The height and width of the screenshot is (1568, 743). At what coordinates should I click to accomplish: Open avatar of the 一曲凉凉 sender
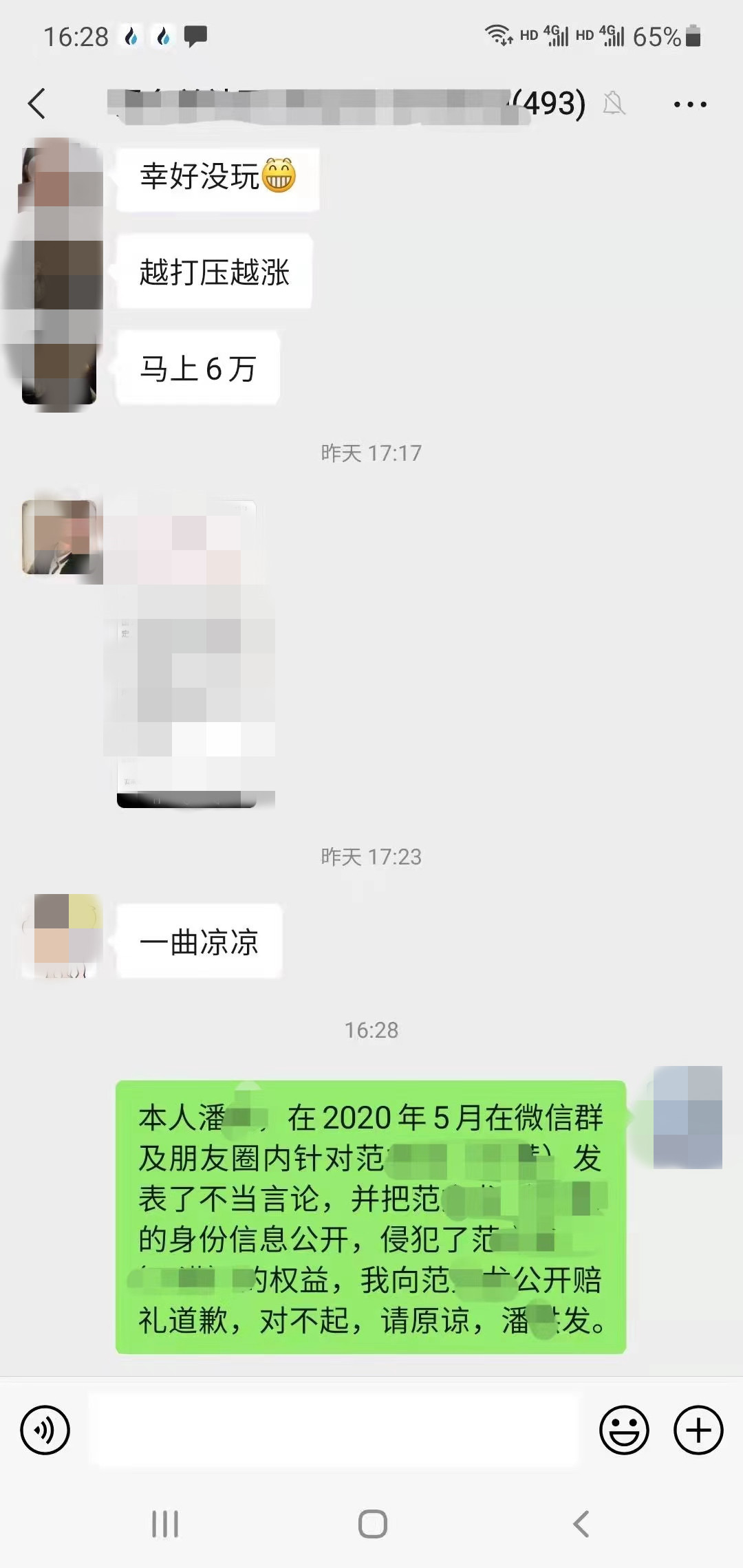pos(61,935)
